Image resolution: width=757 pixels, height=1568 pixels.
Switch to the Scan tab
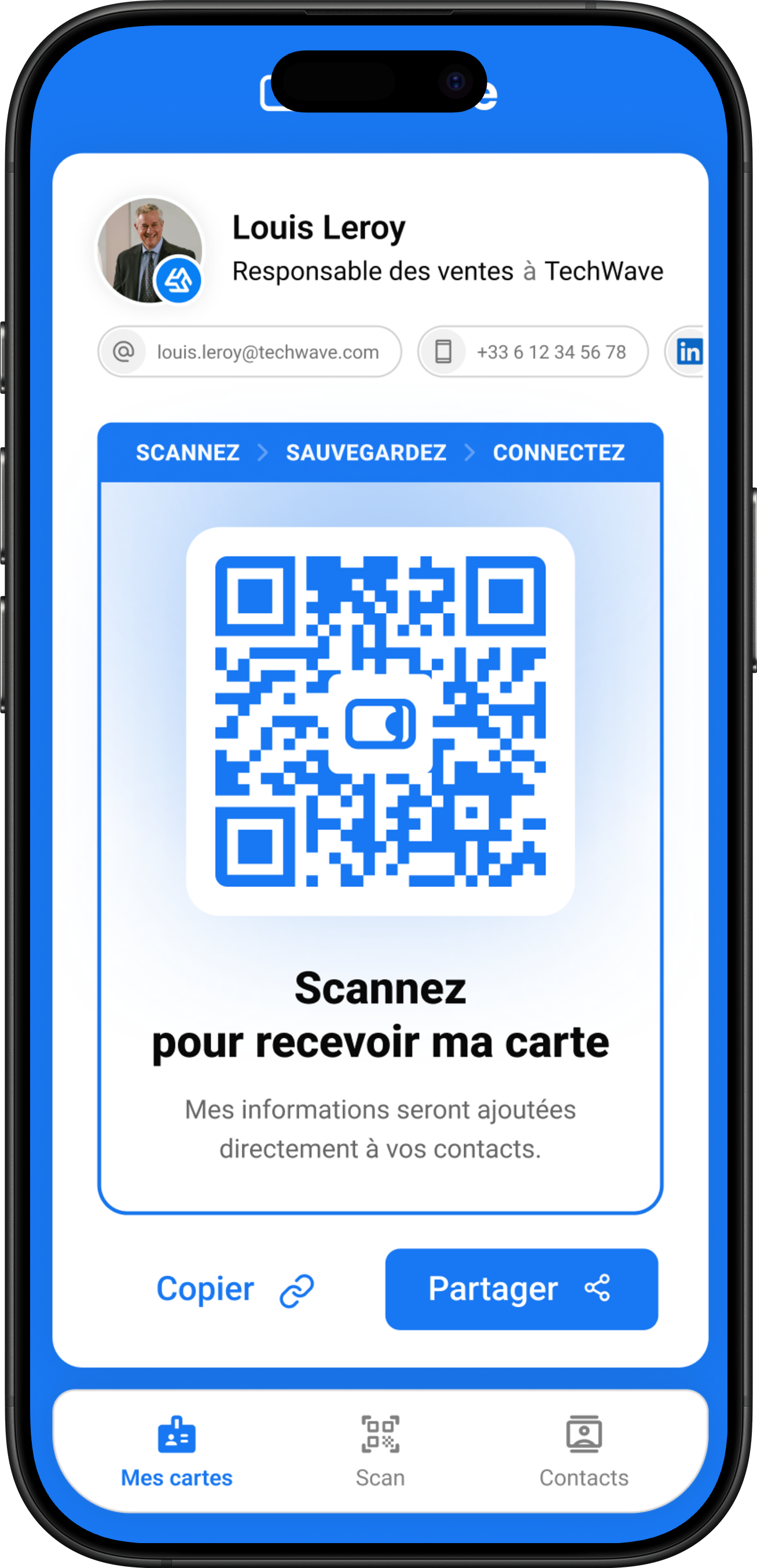380,1451
